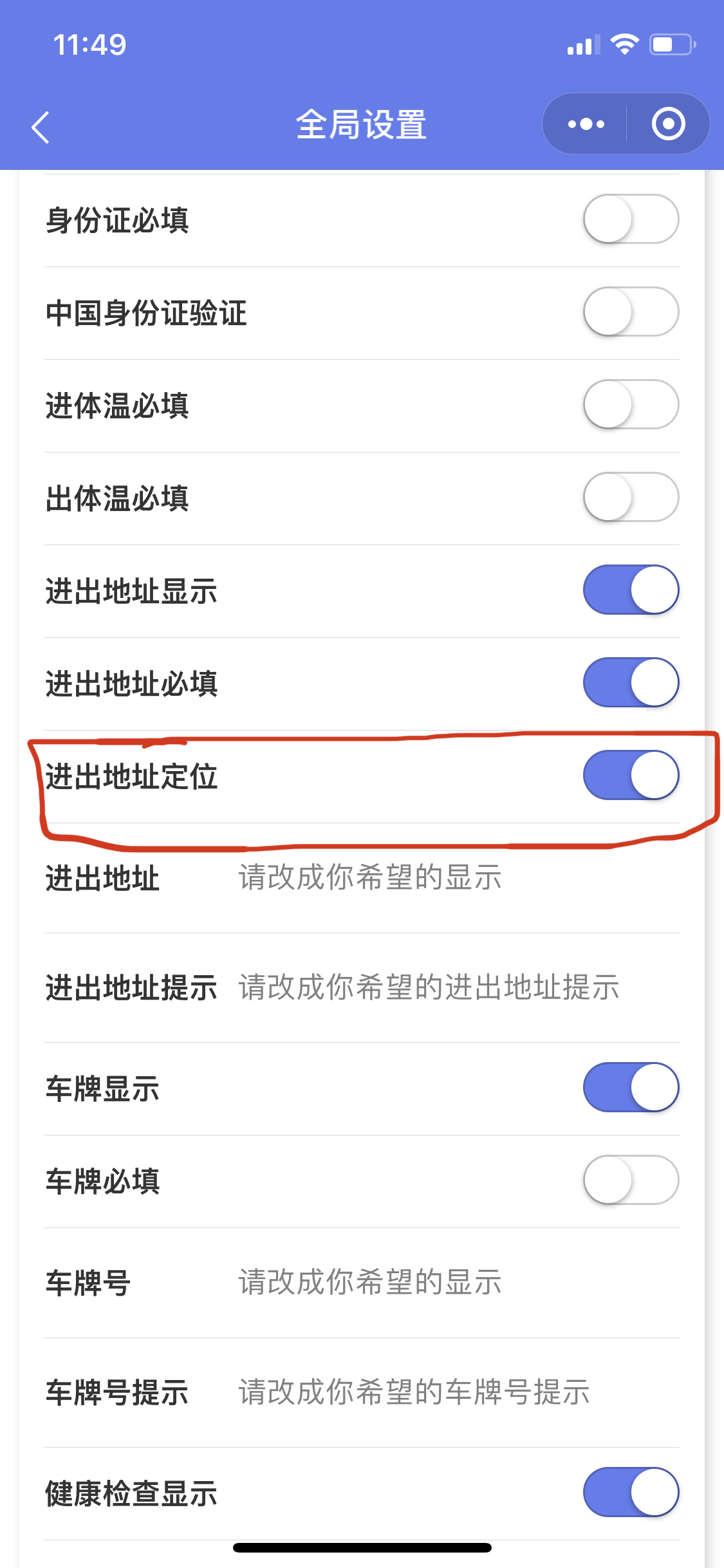Image resolution: width=724 pixels, height=1568 pixels.
Task: Turn off 进出地址显示
Action: [631, 590]
